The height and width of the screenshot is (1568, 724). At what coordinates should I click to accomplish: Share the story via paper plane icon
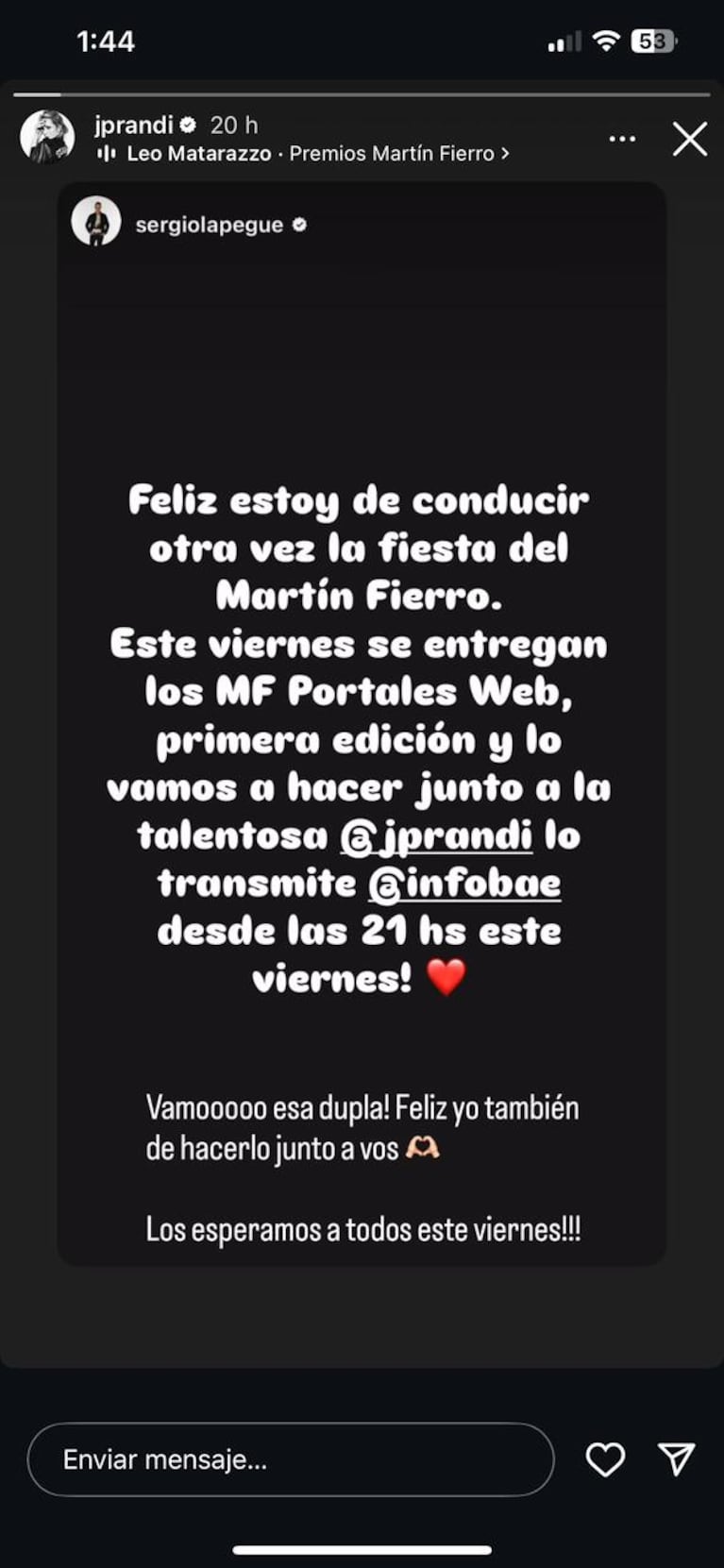676,1459
